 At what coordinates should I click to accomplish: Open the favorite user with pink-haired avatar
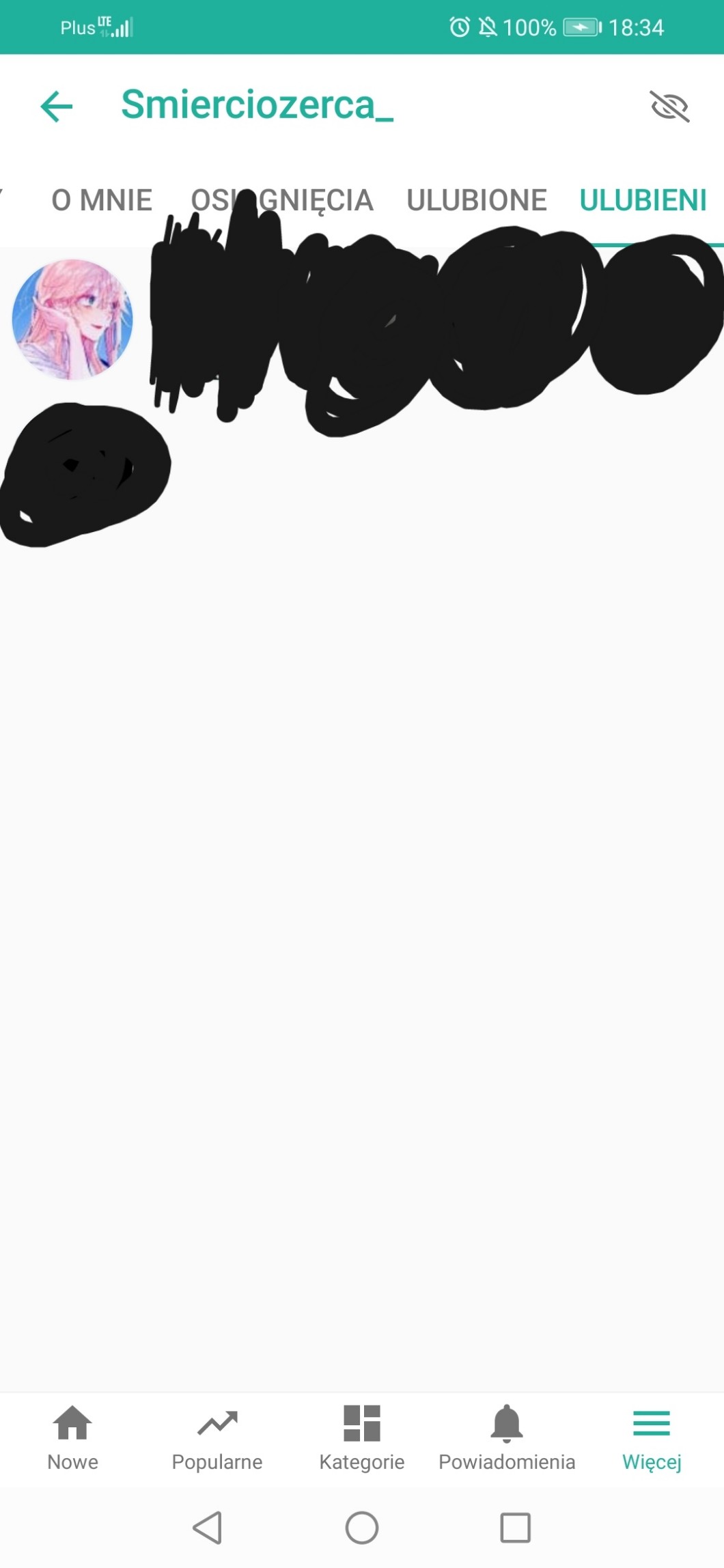(72, 320)
